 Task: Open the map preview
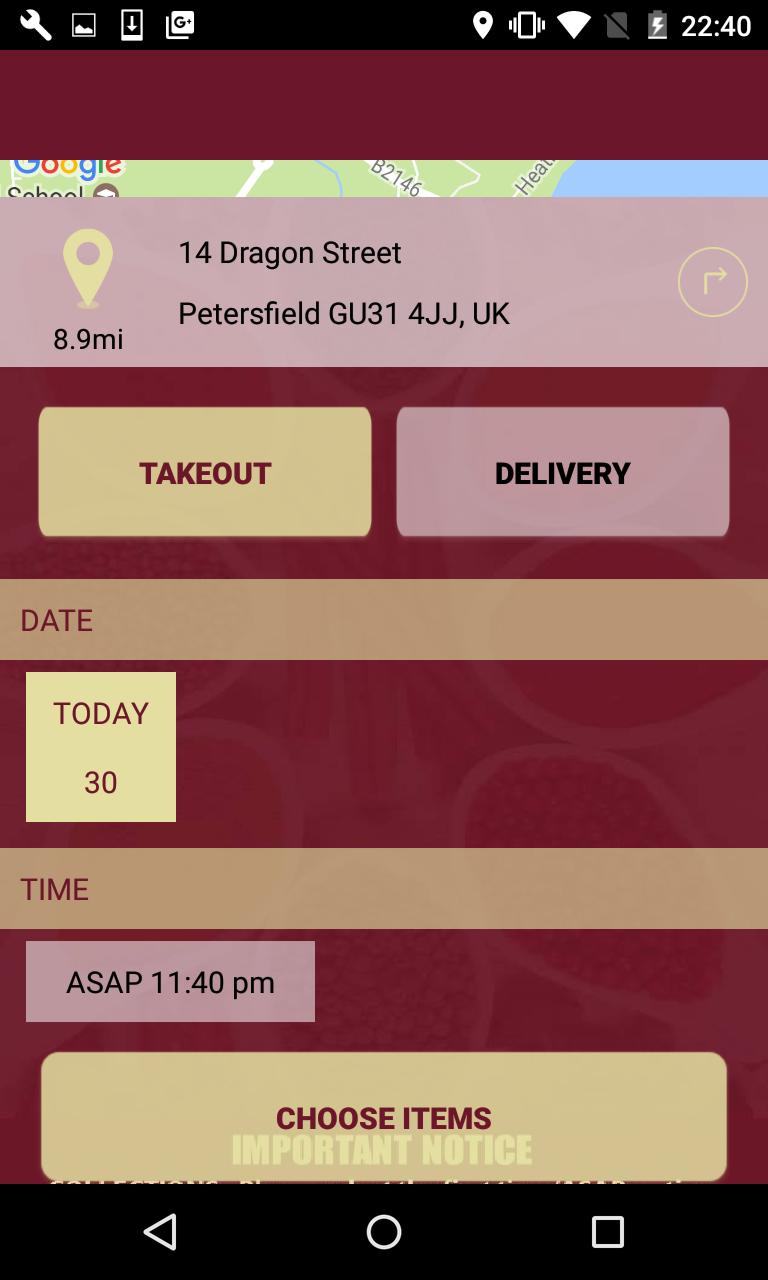tap(384, 178)
